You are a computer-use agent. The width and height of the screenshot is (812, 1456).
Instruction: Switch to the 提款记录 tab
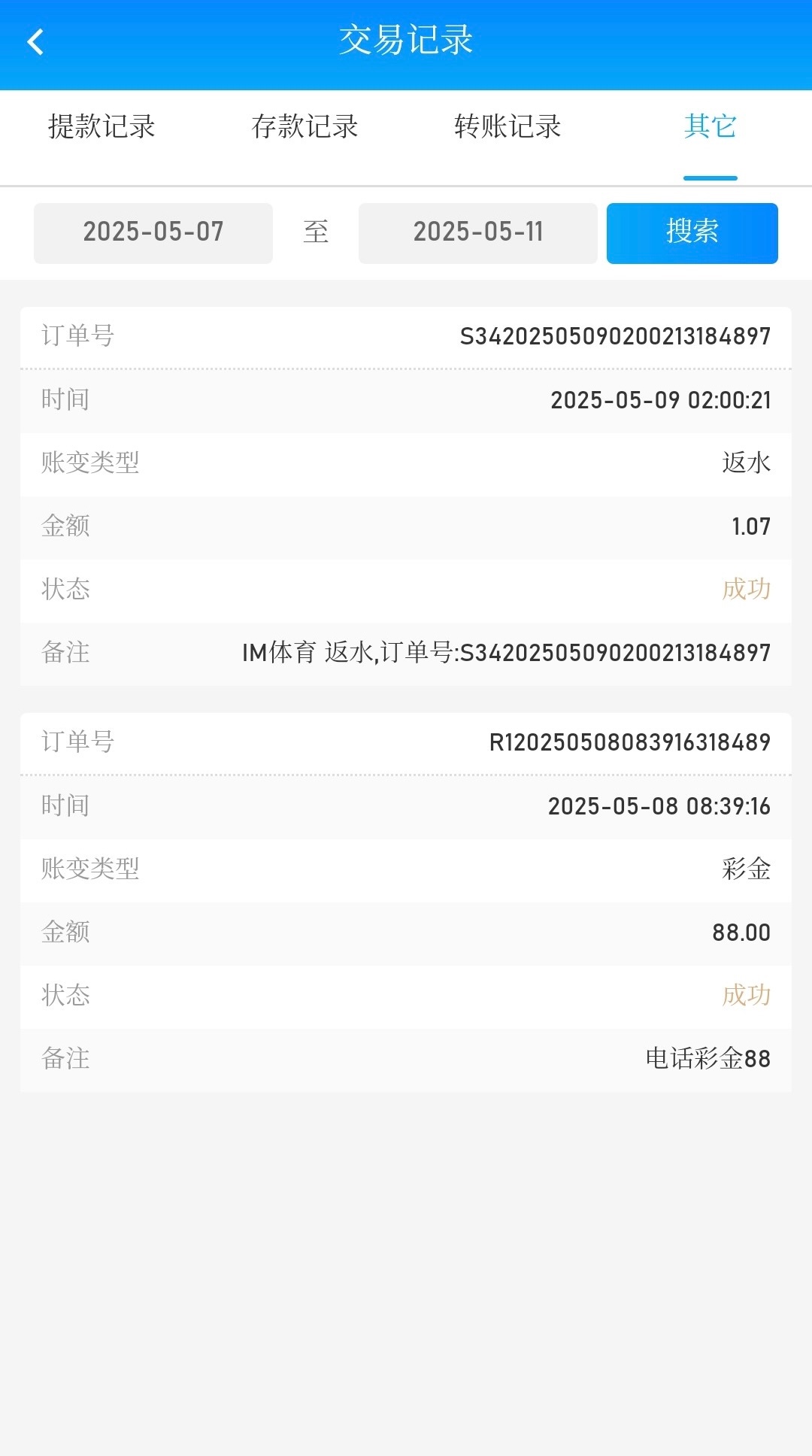click(x=101, y=126)
